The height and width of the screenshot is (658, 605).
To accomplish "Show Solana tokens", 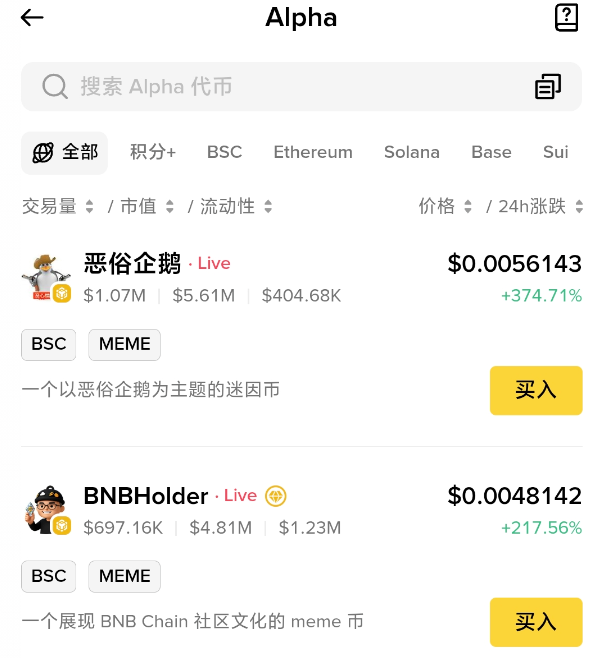I will 411,152.
